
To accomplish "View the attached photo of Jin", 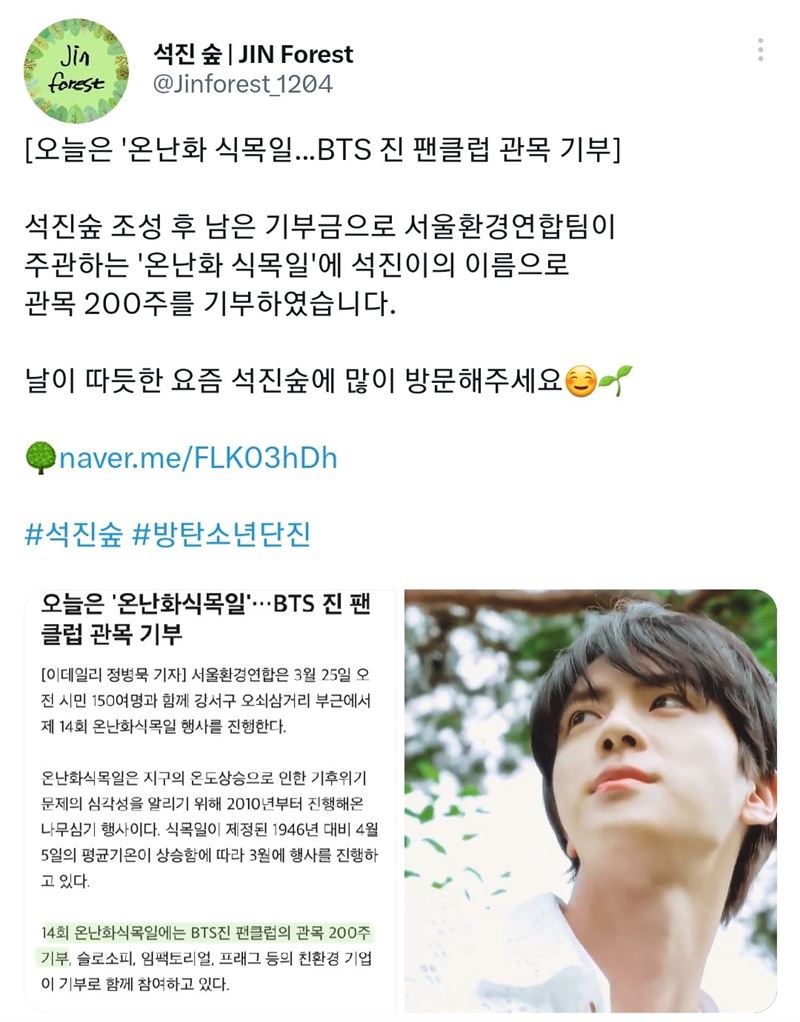I will pos(590,800).
